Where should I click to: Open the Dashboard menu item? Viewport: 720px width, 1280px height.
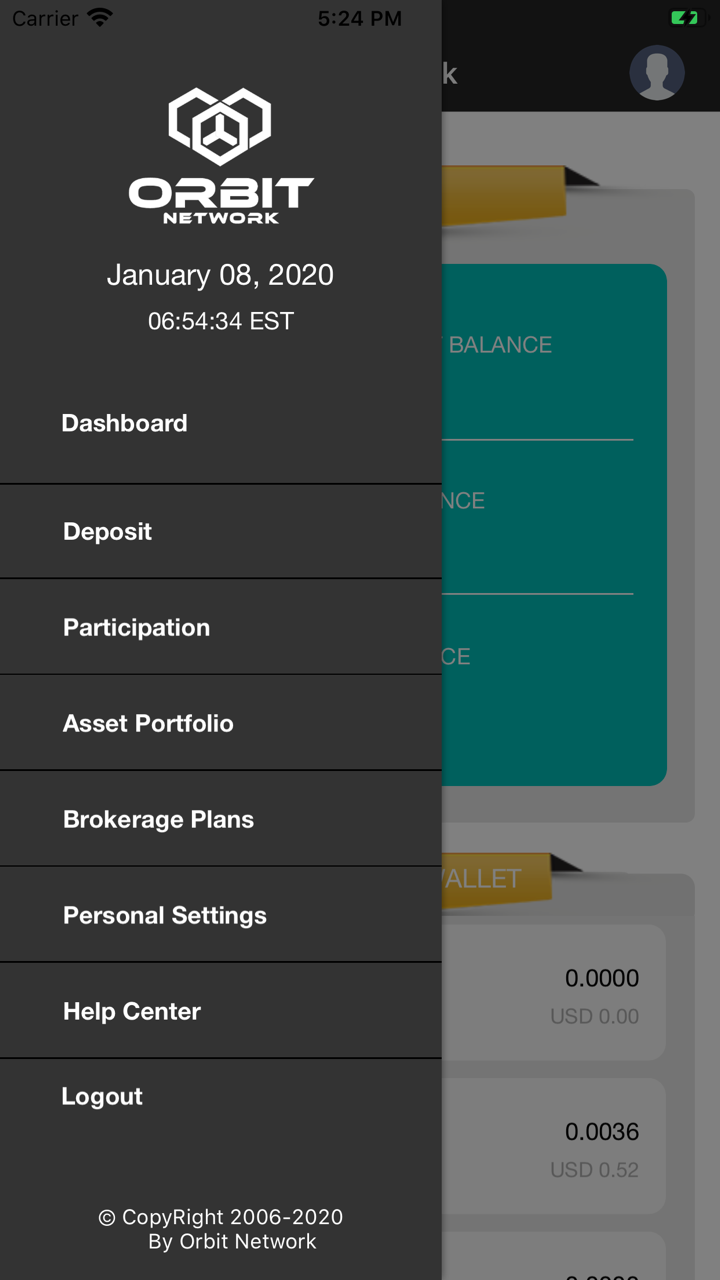(125, 423)
